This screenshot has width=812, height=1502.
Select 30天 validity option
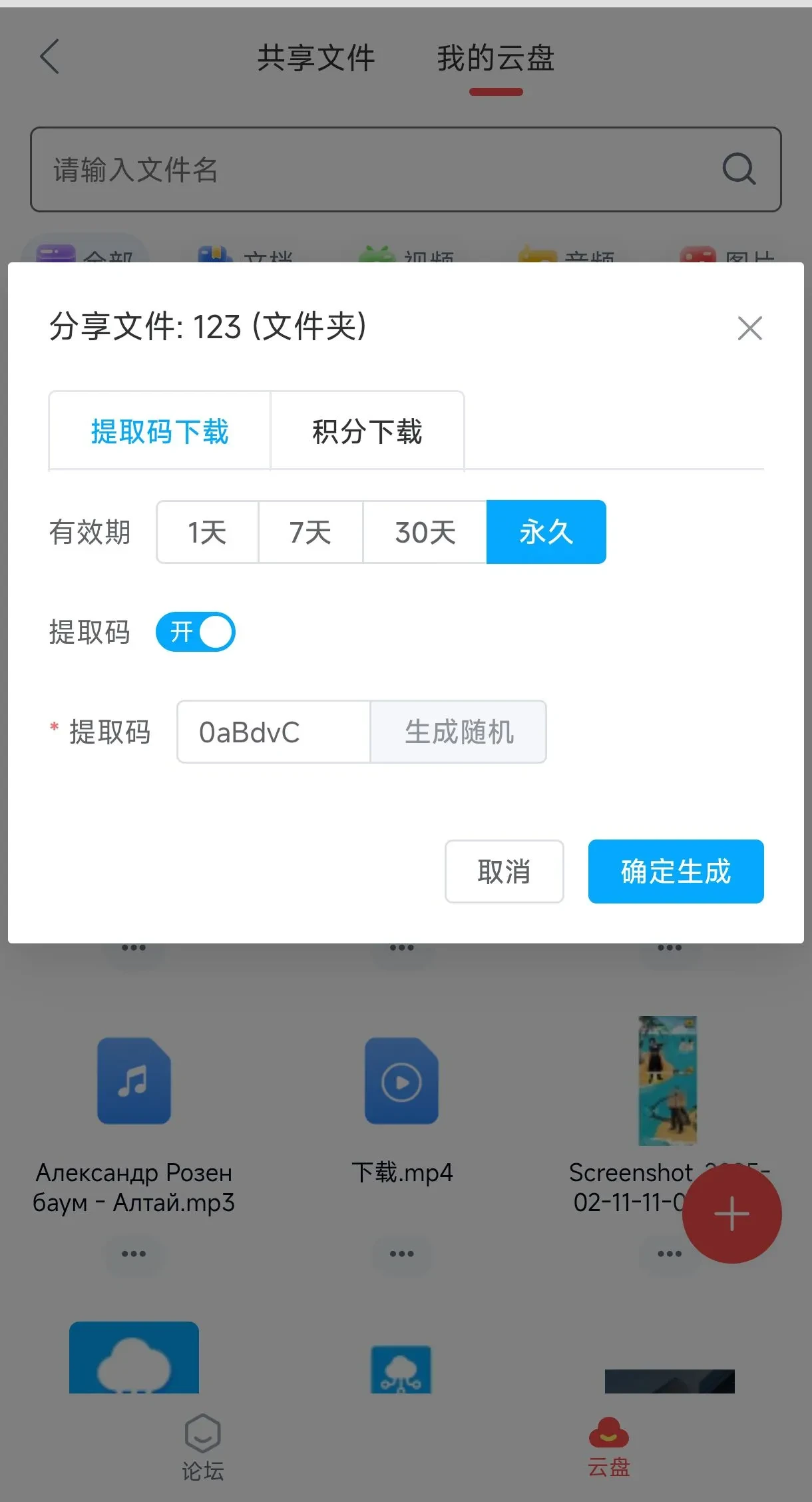pyautogui.click(x=425, y=532)
